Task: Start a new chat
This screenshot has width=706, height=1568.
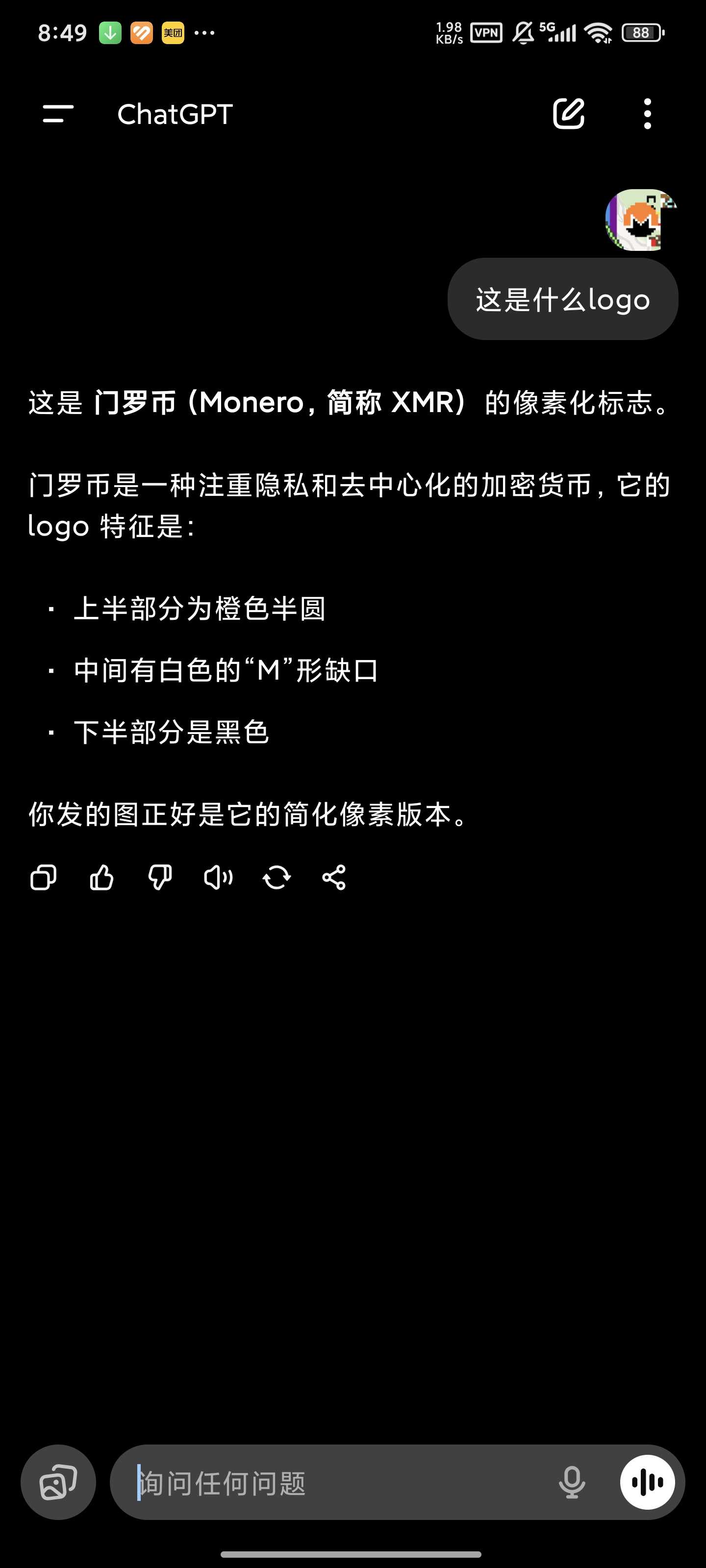Action: [x=568, y=114]
